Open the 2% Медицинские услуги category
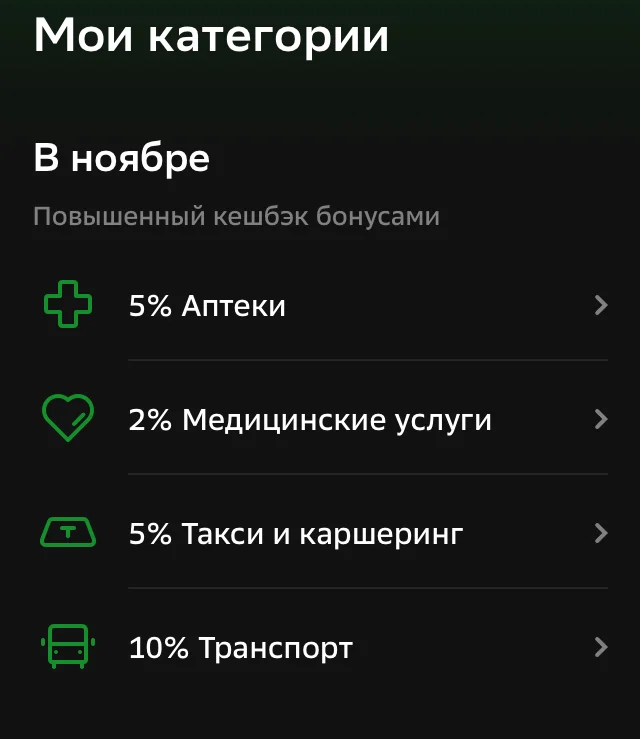This screenshot has height=739, width=640. 325,419
